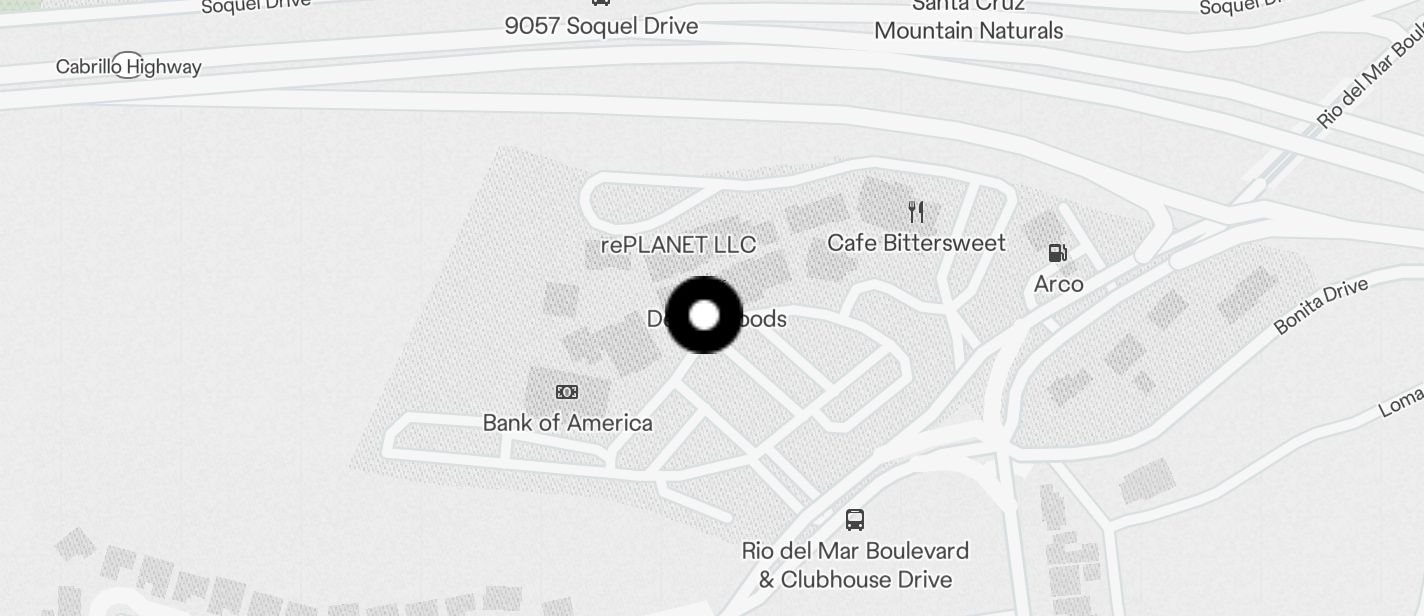Tap the black location pin marker
1424x616 pixels.
click(704, 315)
